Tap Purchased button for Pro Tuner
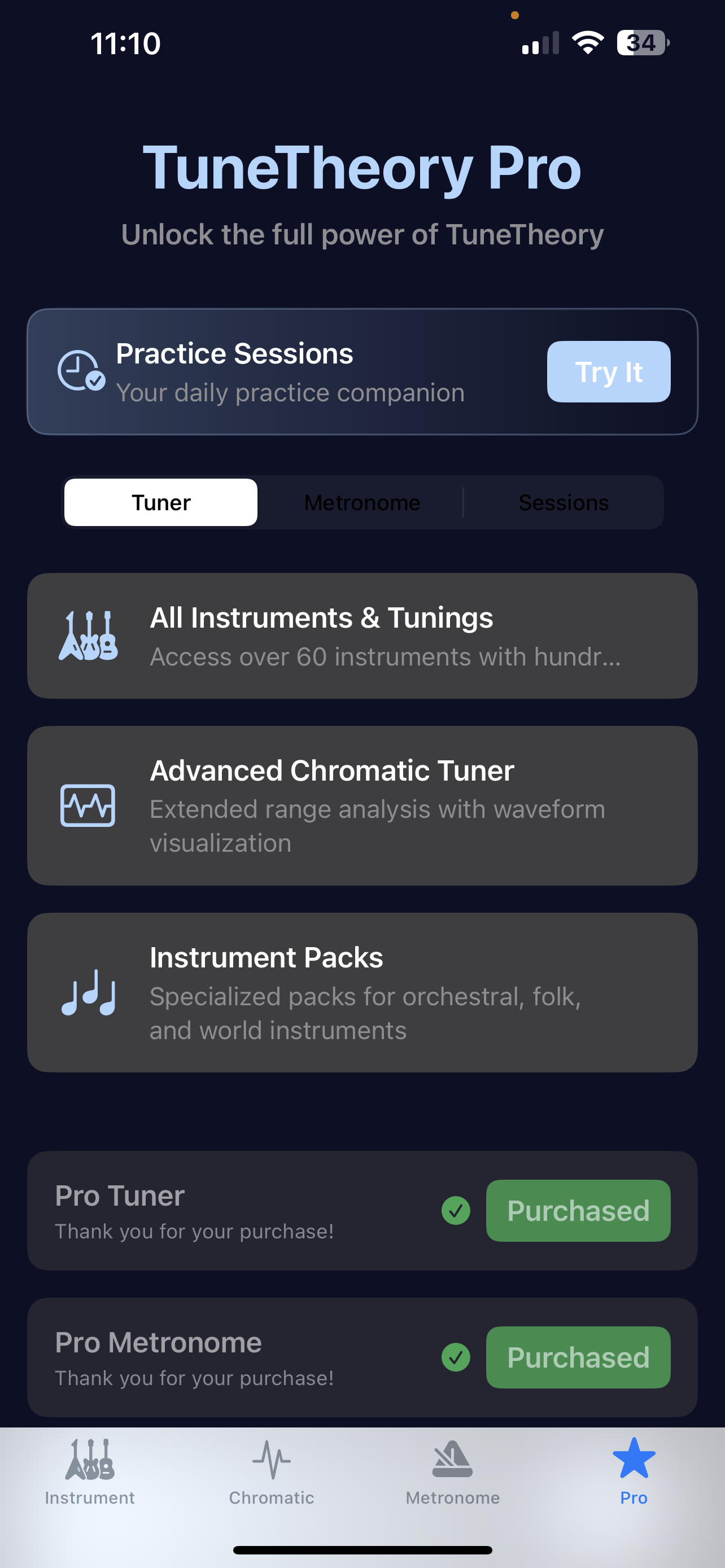The height and width of the screenshot is (1568, 725). (578, 1211)
